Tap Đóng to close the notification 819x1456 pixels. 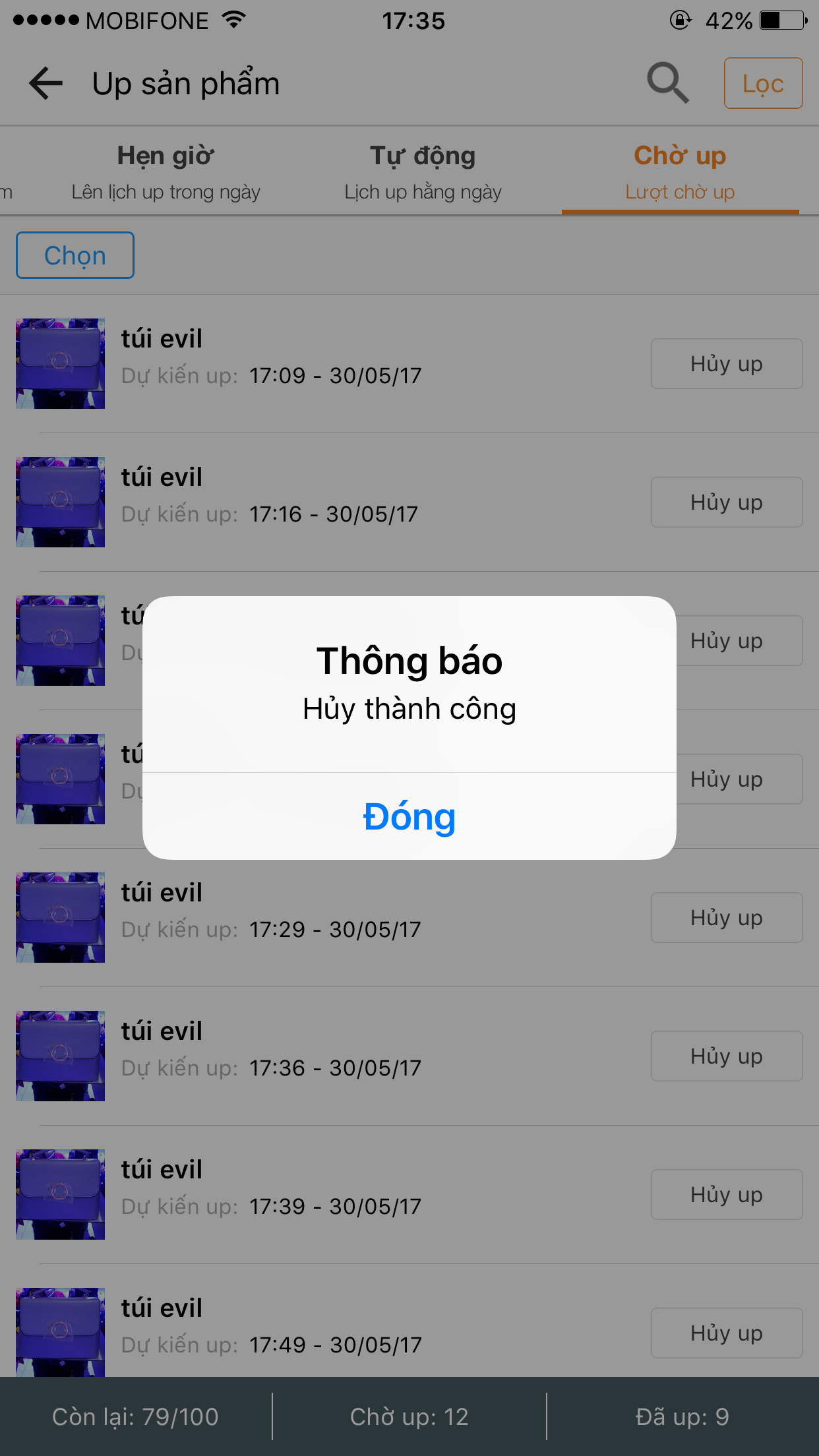tap(409, 818)
